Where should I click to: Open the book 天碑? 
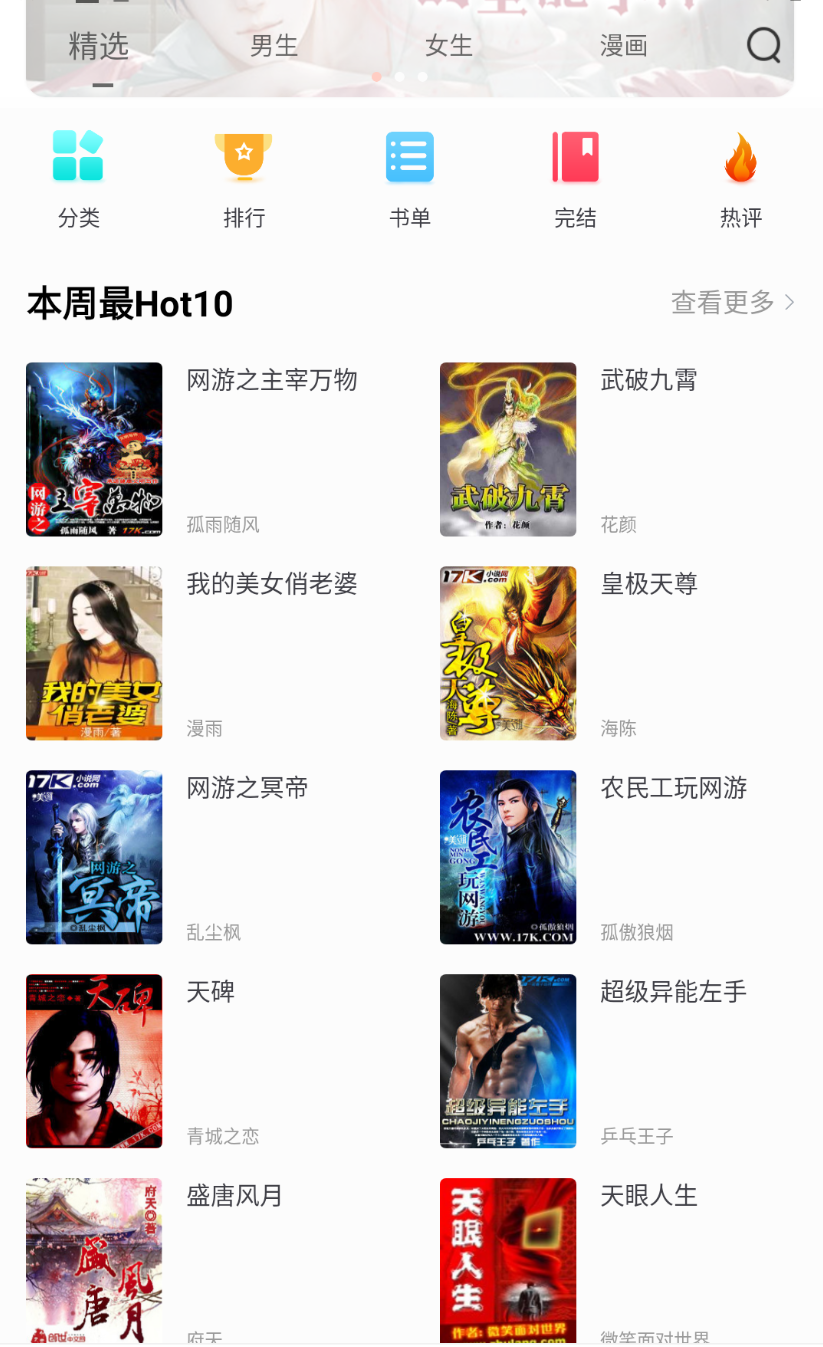tap(94, 1061)
